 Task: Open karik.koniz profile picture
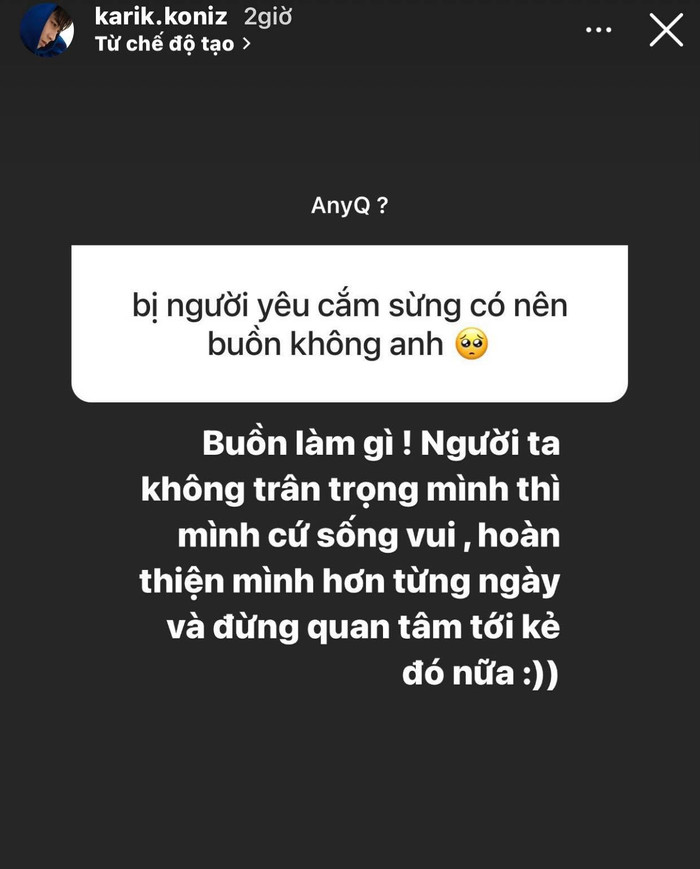[47, 30]
